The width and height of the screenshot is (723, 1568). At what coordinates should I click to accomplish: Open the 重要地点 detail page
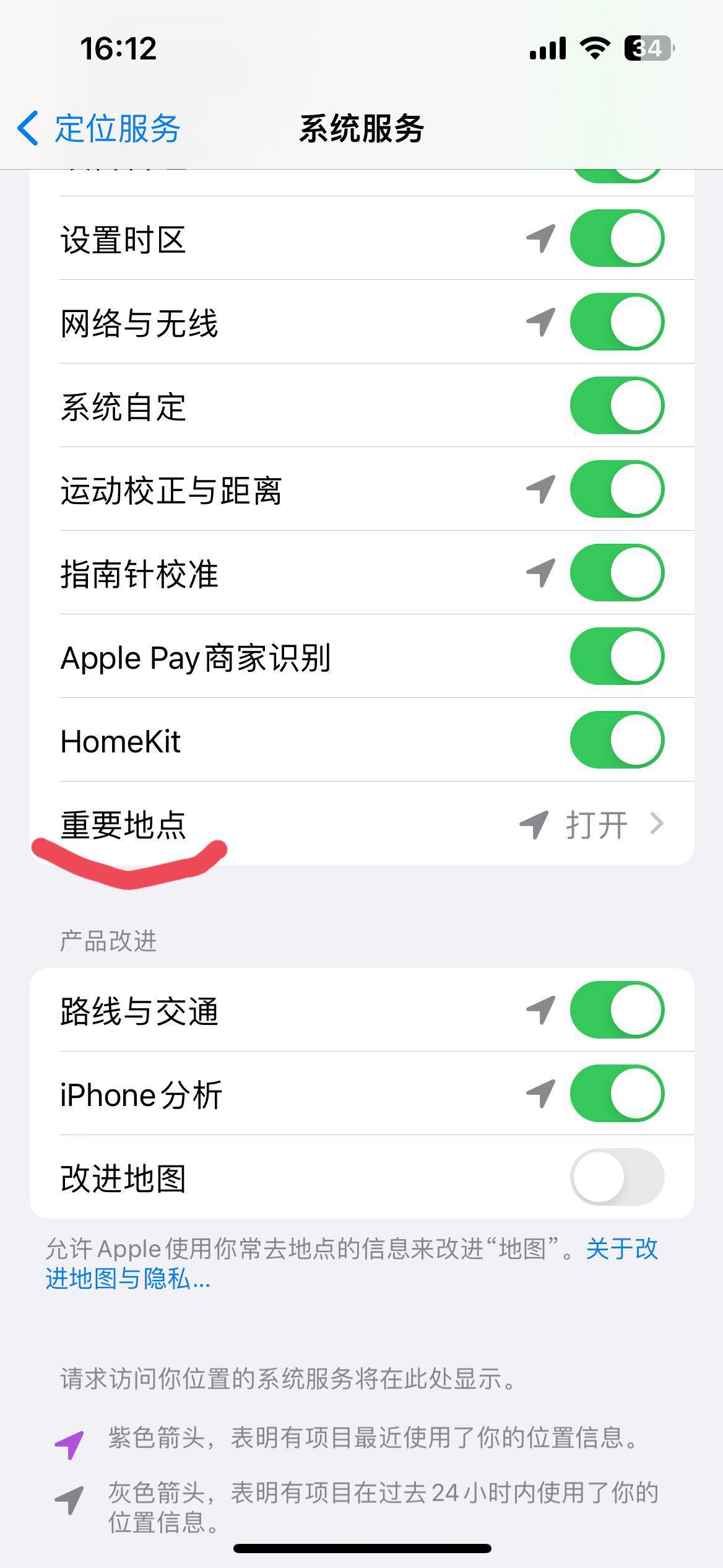pyautogui.click(x=361, y=824)
